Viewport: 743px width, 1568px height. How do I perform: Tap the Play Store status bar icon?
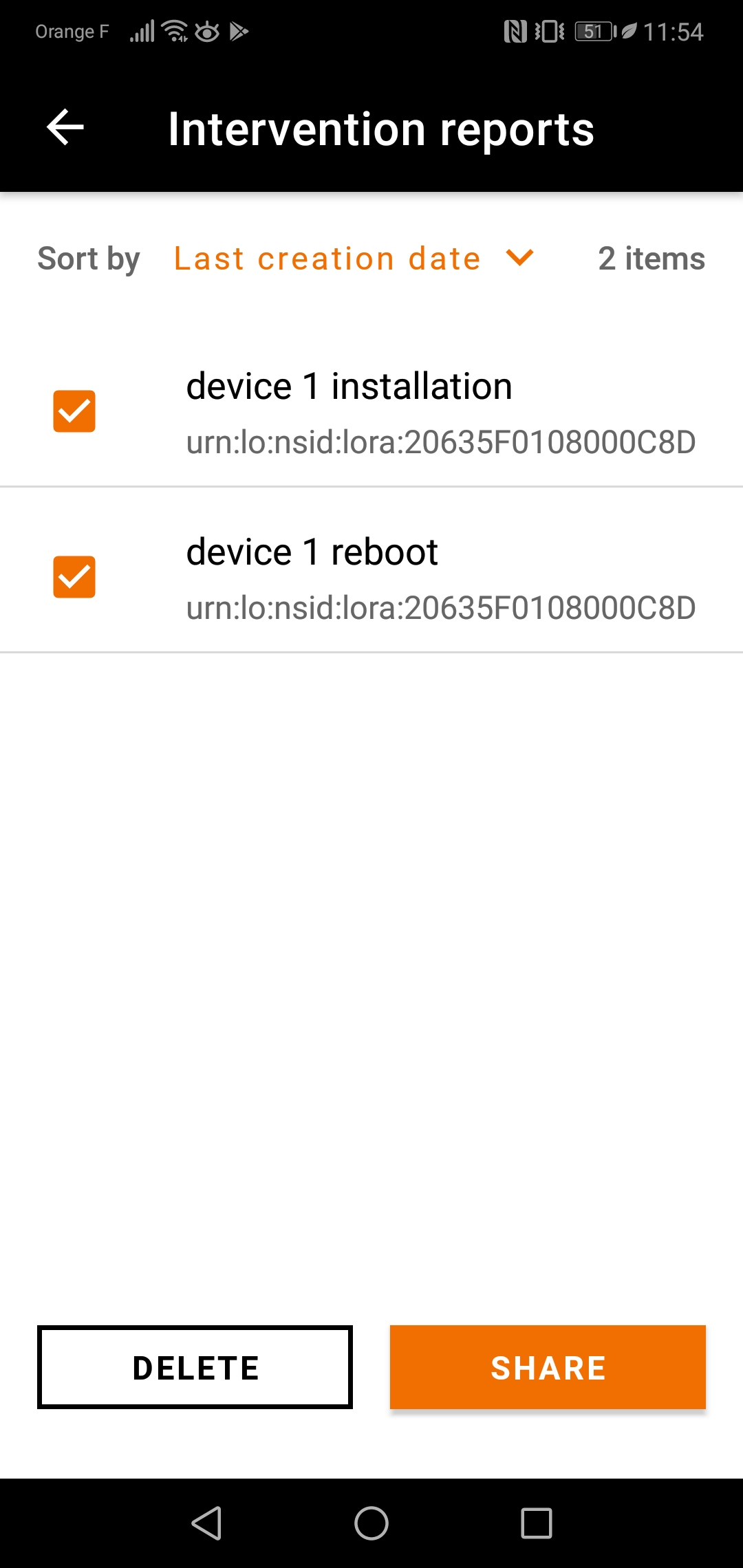pyautogui.click(x=239, y=32)
